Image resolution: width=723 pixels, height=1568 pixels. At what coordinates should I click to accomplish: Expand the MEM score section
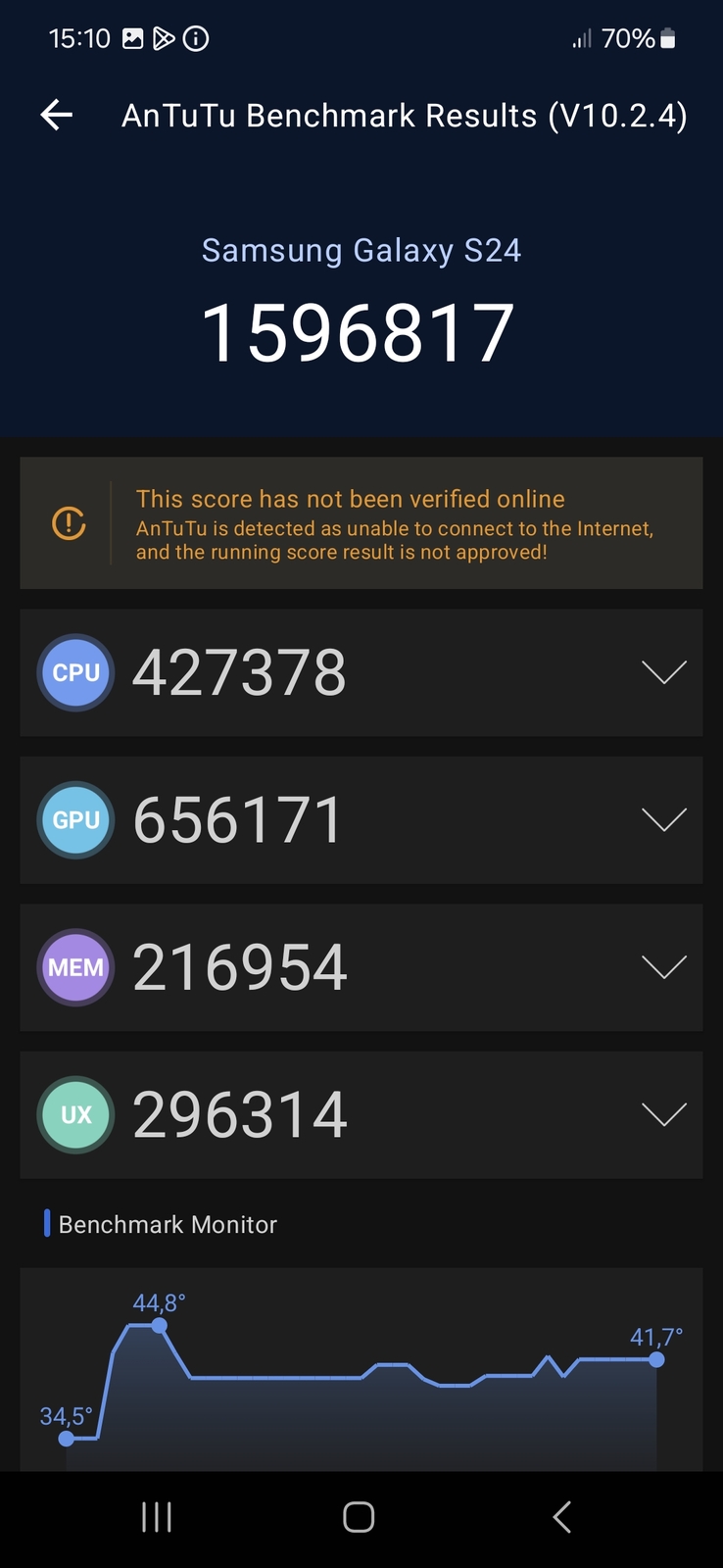[x=663, y=967]
